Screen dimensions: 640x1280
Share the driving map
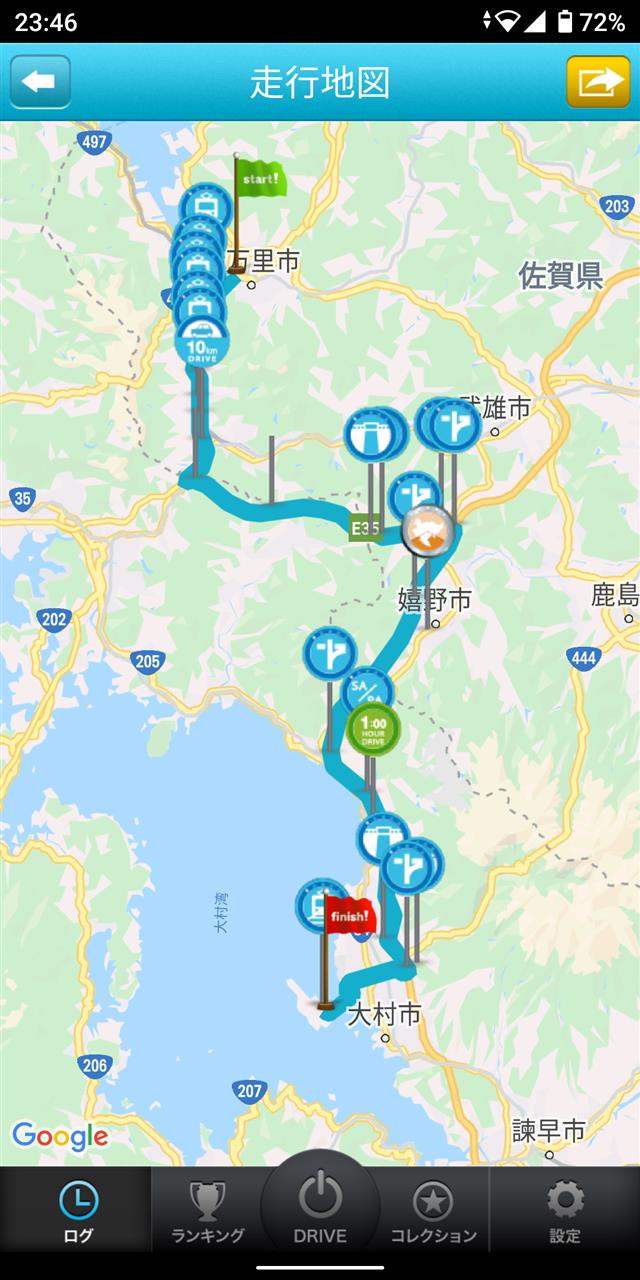click(598, 82)
